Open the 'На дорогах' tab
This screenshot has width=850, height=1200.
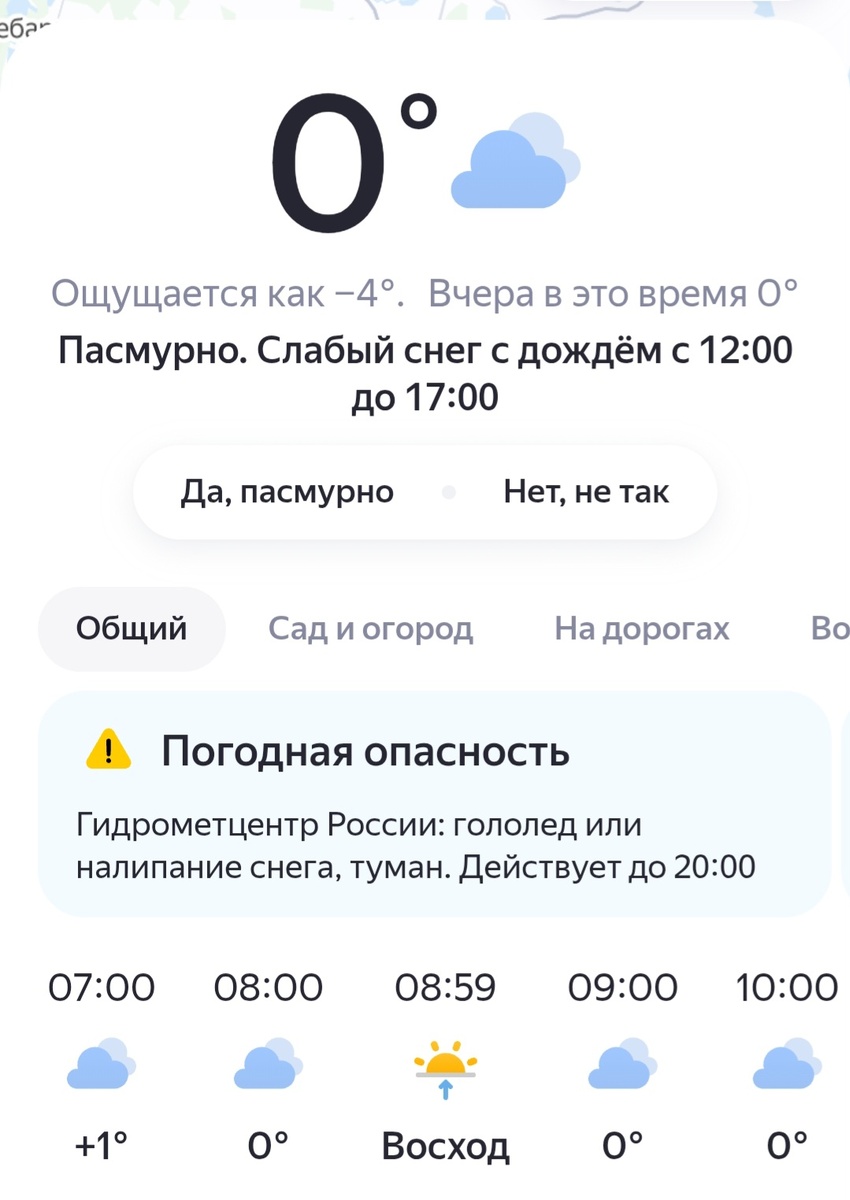click(x=643, y=628)
